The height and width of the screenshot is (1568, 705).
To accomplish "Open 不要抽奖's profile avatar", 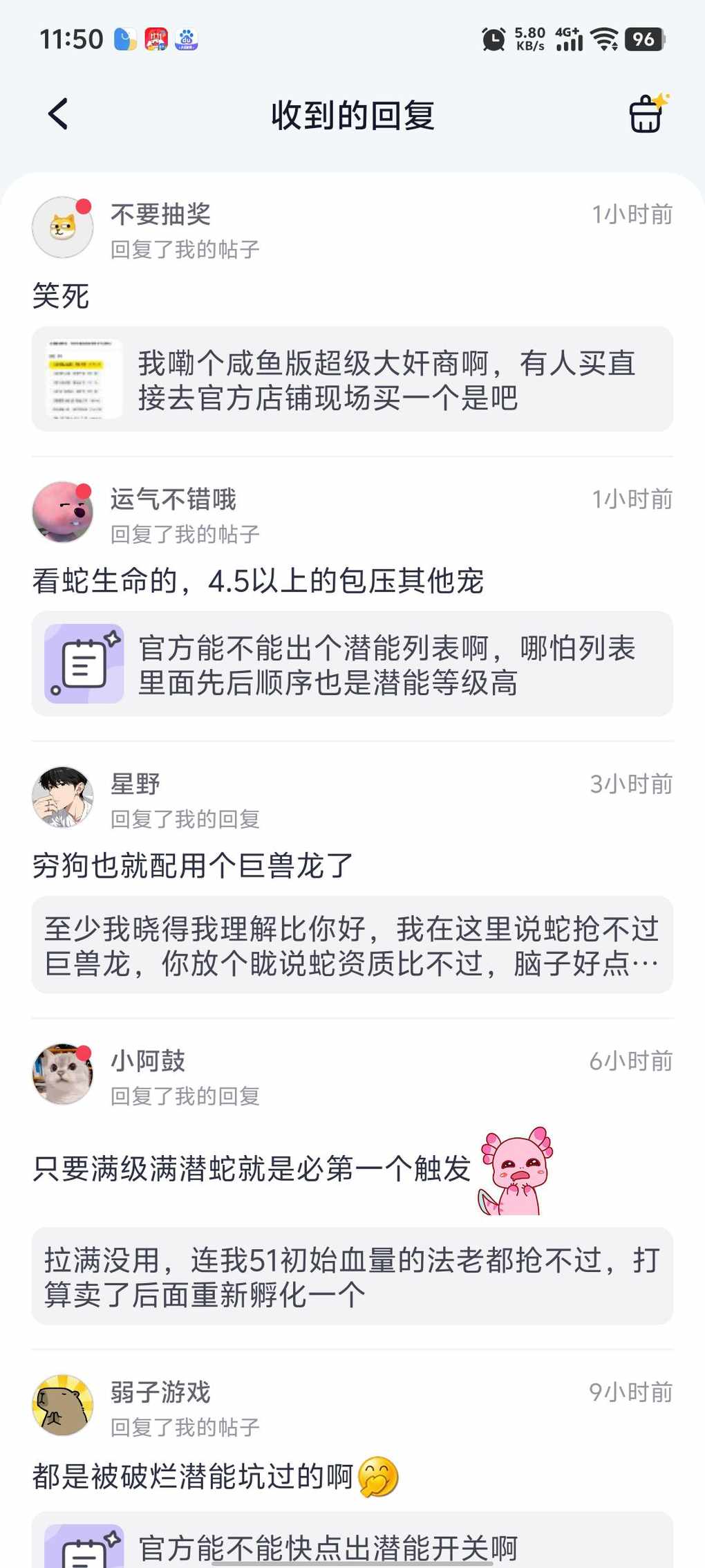I will click(x=63, y=228).
